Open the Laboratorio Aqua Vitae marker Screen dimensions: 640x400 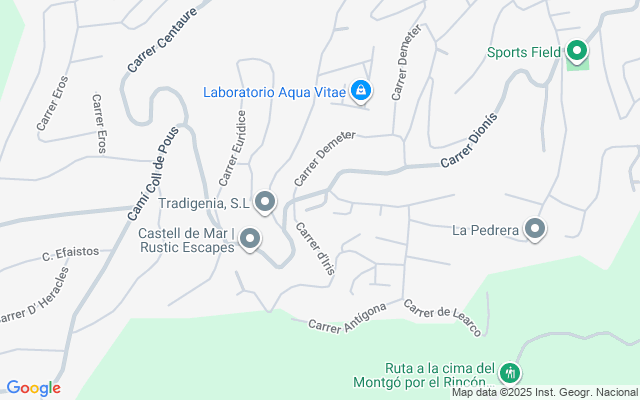click(x=361, y=91)
